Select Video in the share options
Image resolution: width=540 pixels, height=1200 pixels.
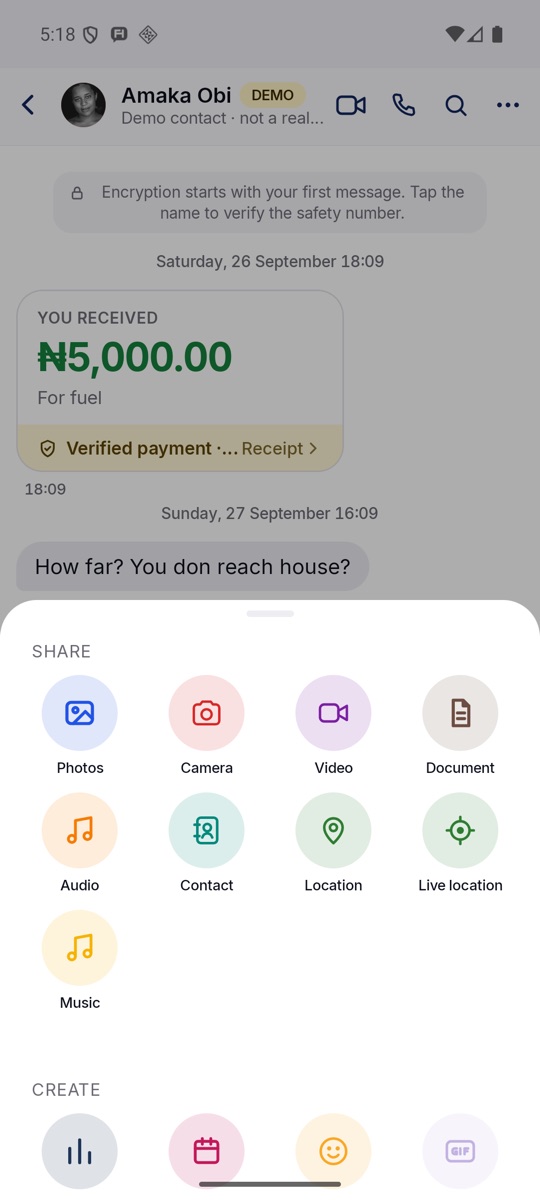click(333, 726)
